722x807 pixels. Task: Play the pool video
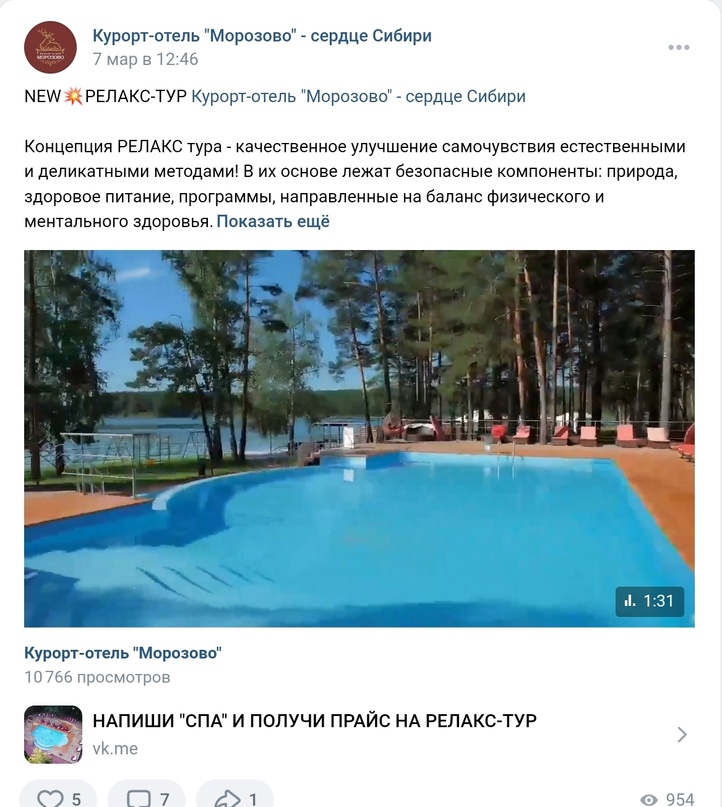pyautogui.click(x=359, y=438)
